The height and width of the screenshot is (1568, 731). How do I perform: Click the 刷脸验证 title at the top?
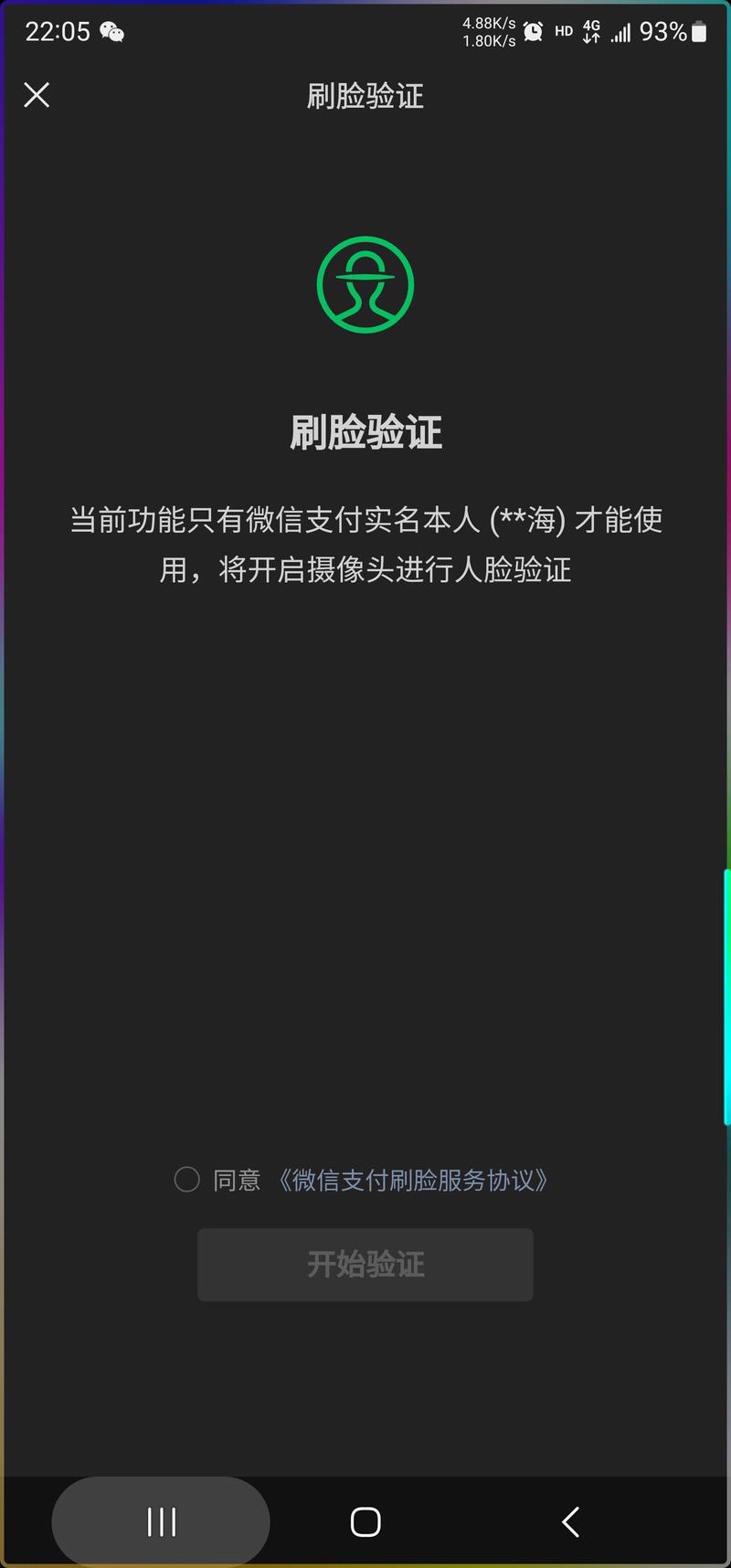365,96
